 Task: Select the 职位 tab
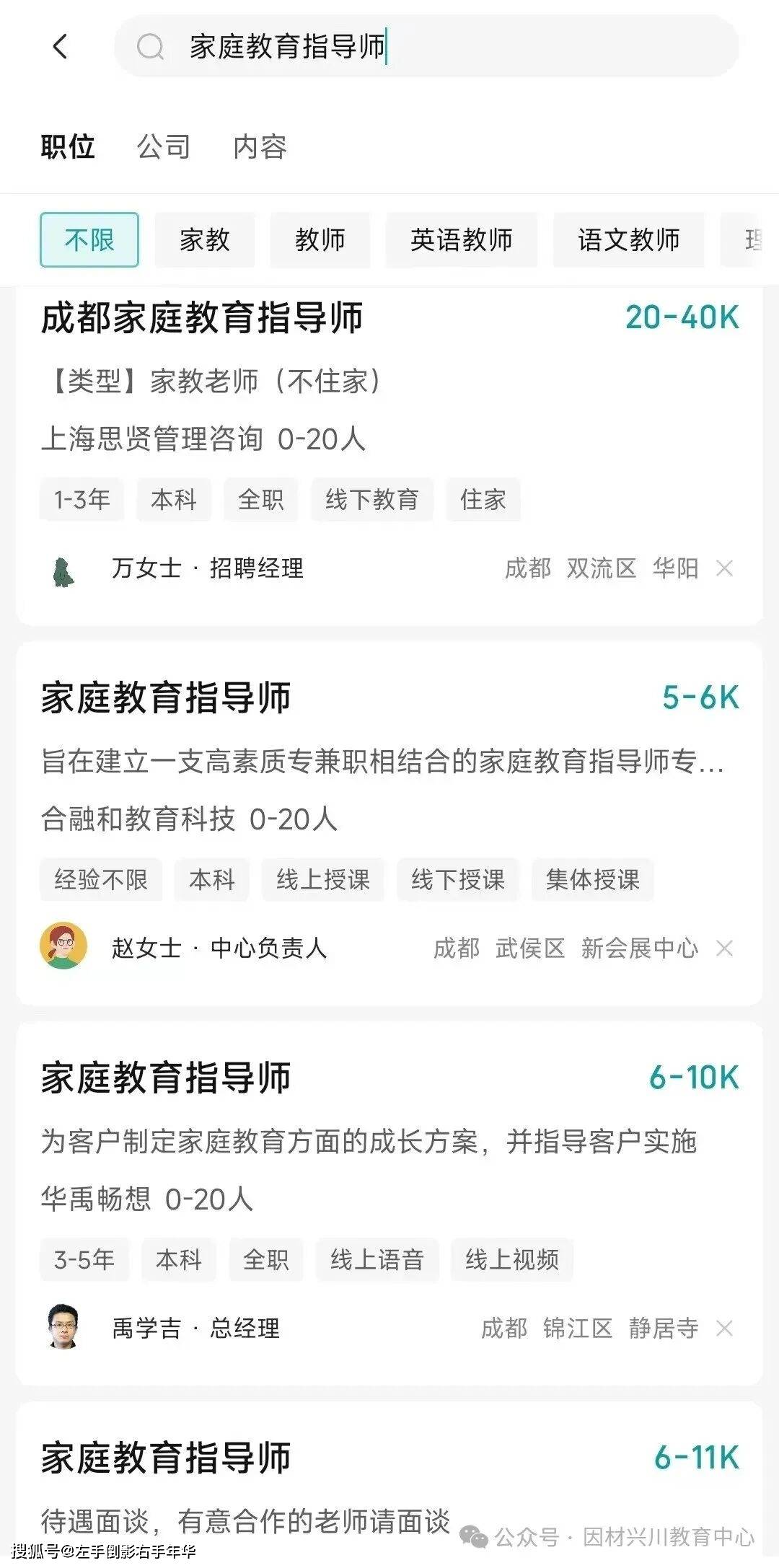[x=68, y=147]
